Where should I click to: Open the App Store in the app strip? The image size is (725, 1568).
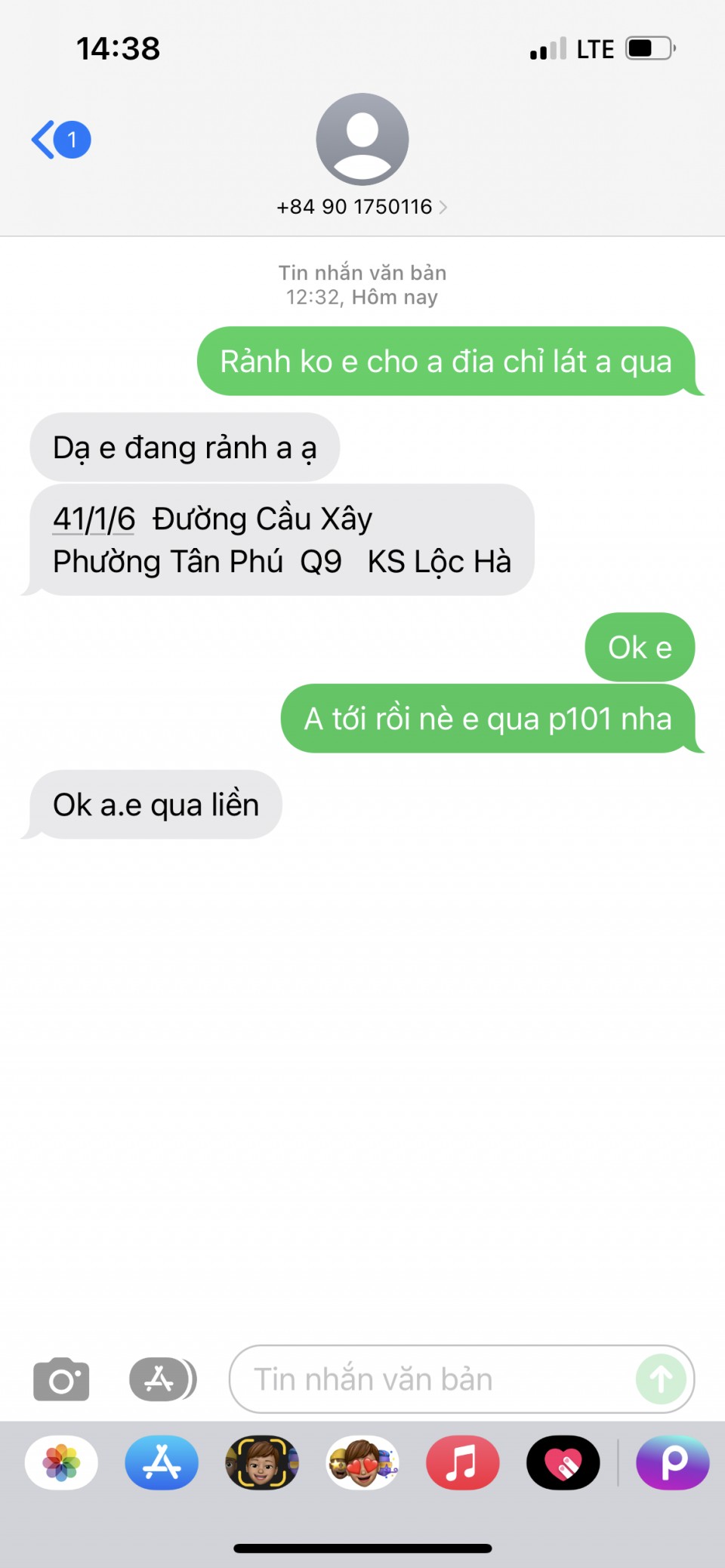point(162,1462)
